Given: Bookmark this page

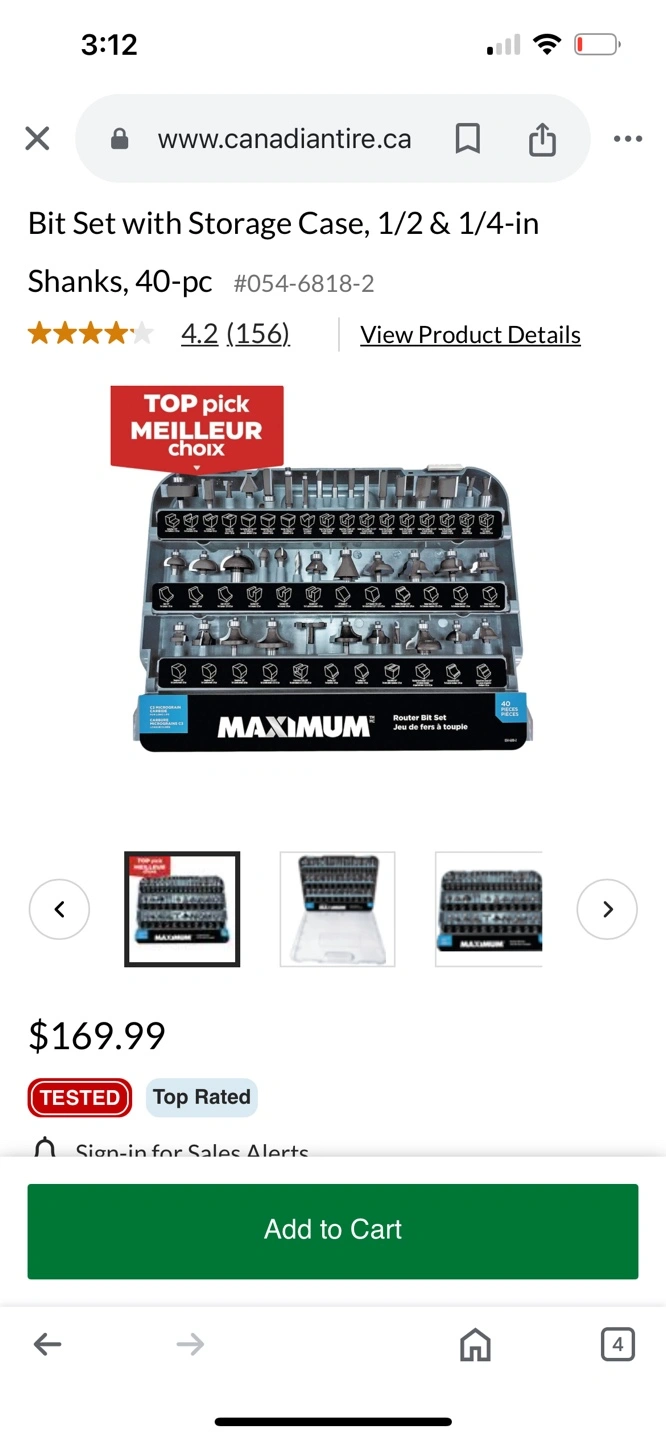Looking at the screenshot, I should [x=467, y=139].
